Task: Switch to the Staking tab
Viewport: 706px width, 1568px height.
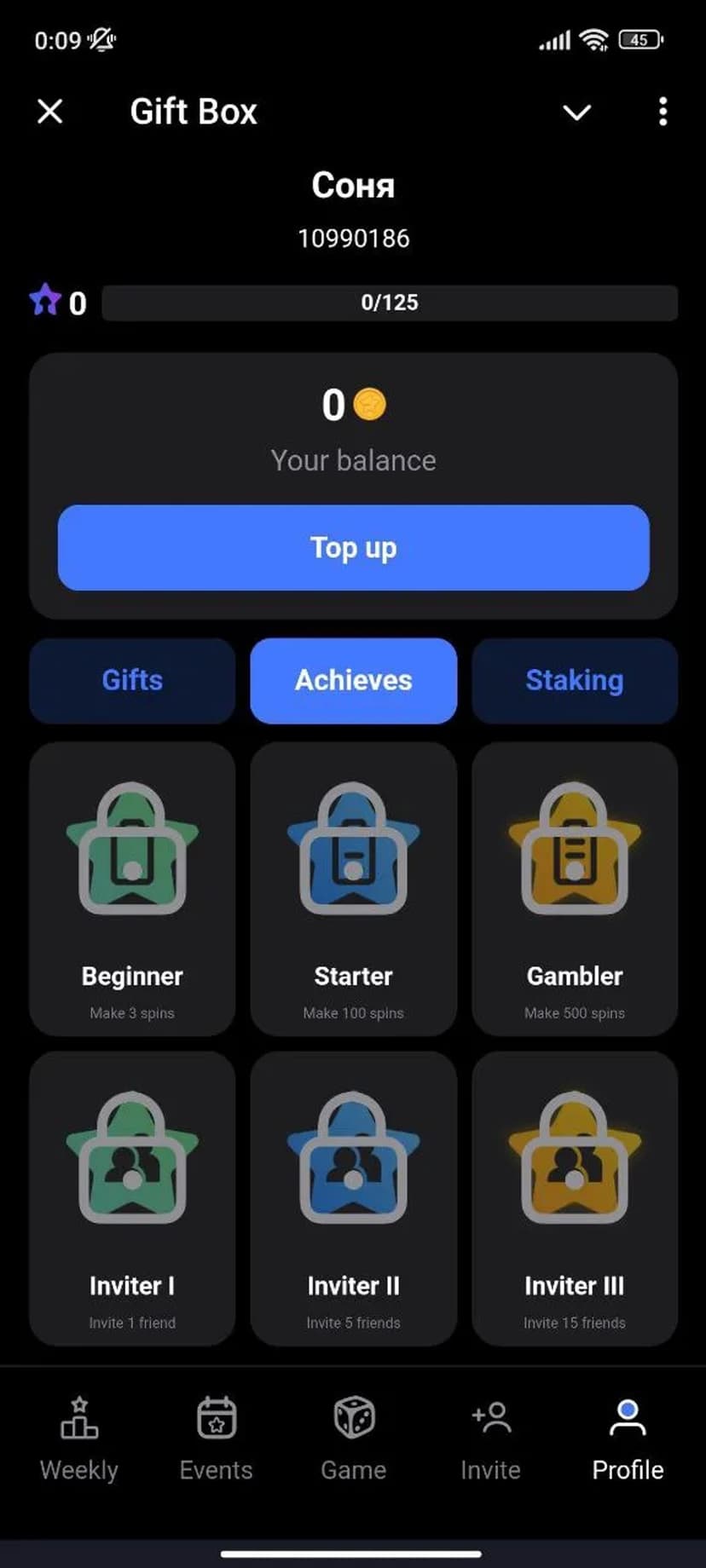Action: (x=574, y=681)
